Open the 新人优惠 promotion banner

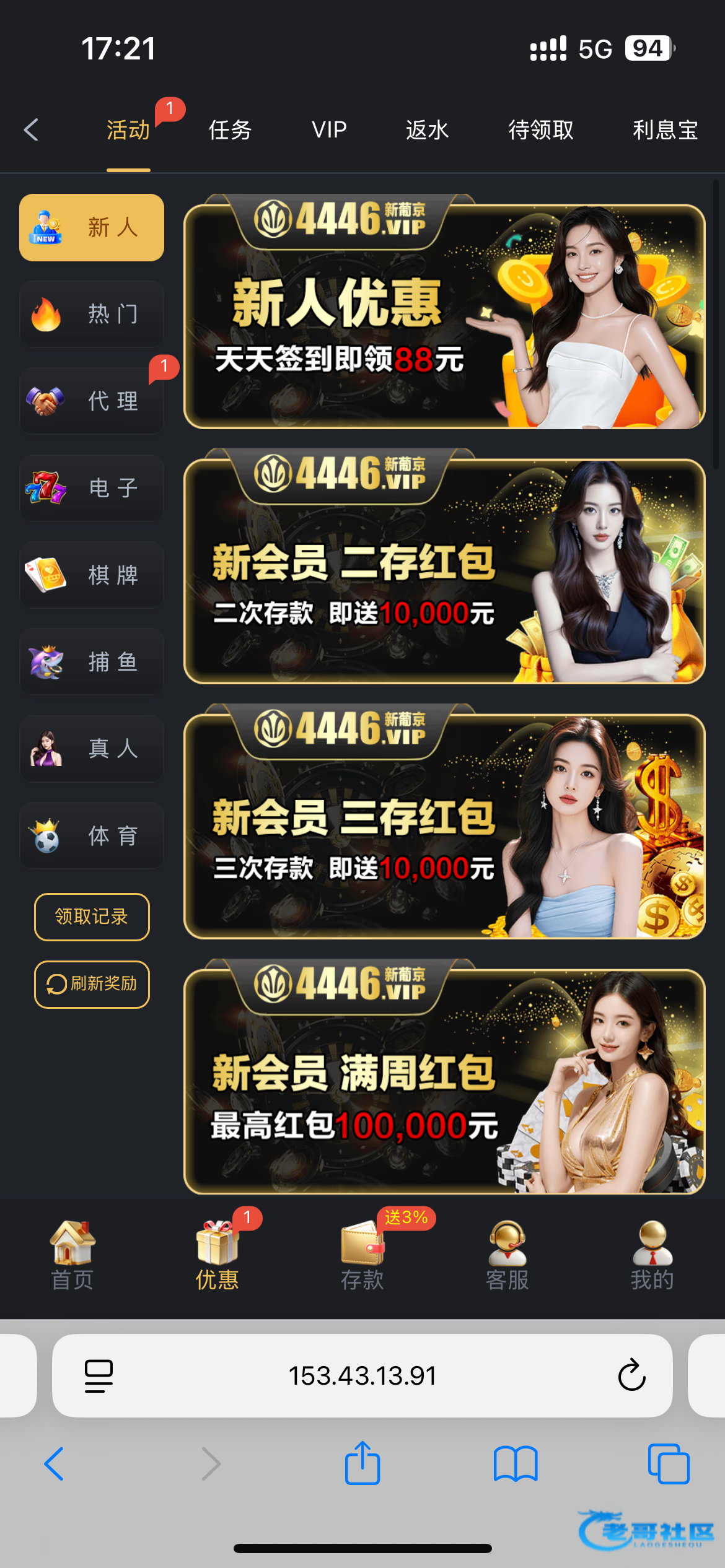(x=444, y=316)
